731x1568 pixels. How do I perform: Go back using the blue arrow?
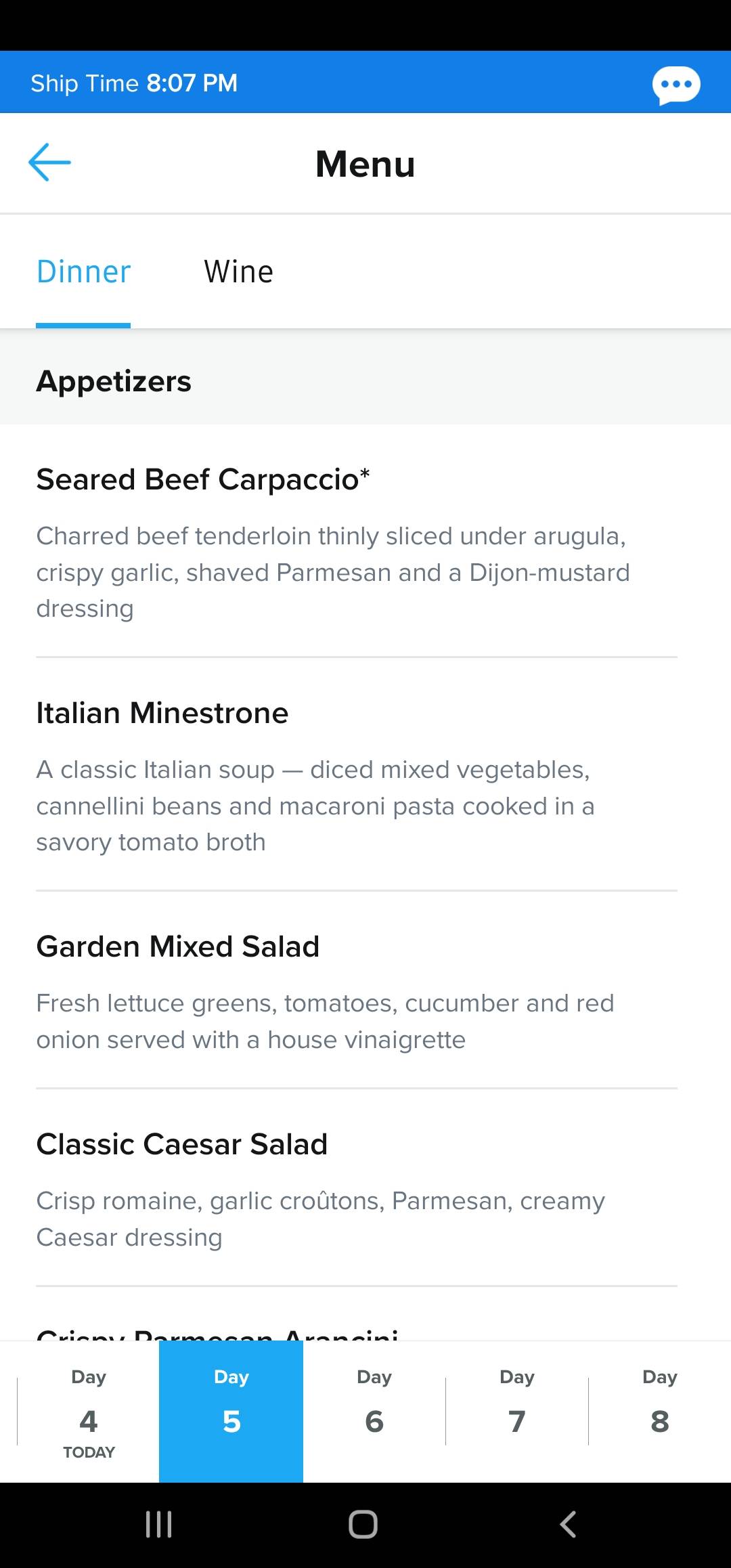point(49,162)
